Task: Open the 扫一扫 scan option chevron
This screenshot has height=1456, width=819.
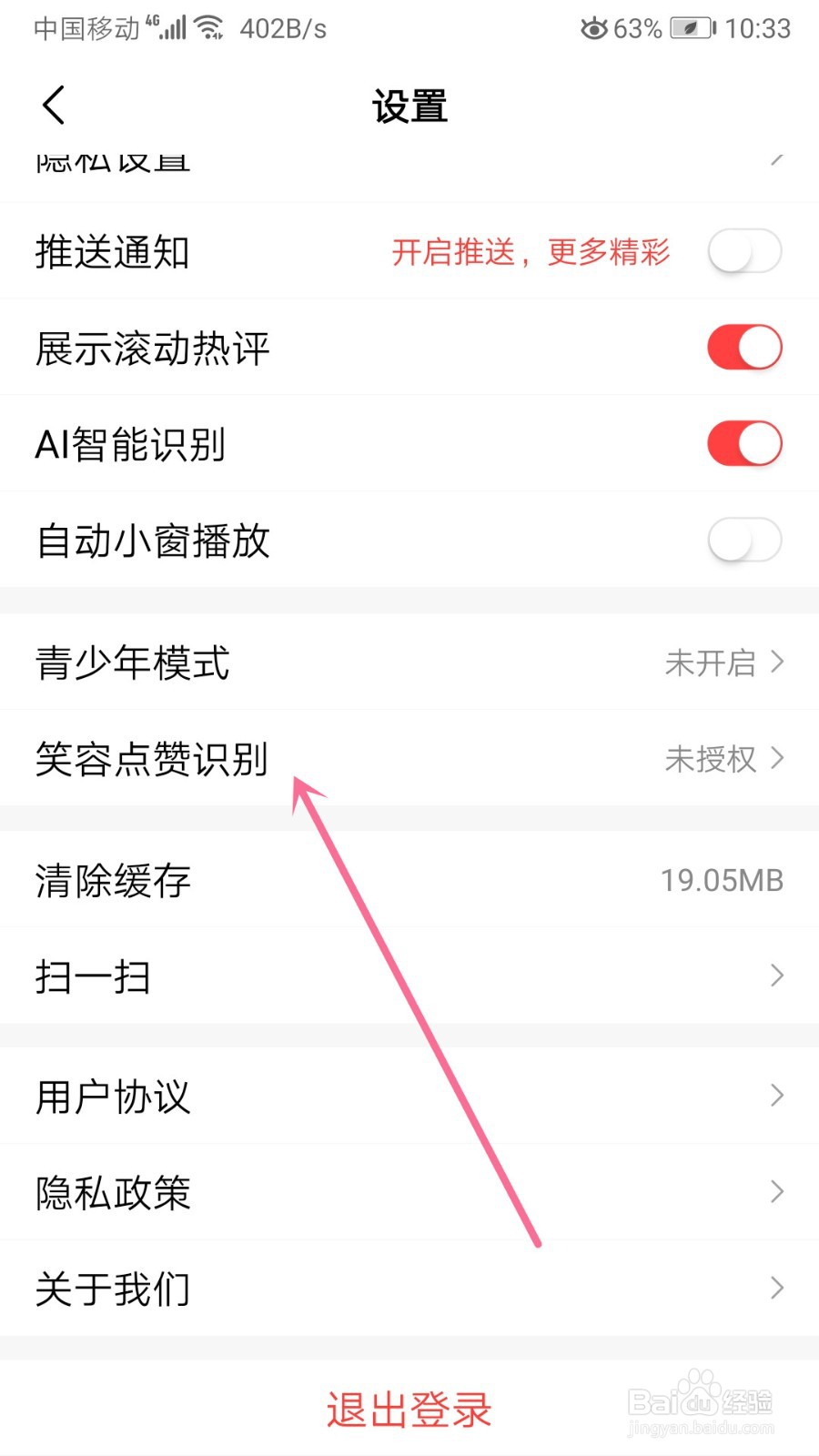Action: (x=776, y=976)
